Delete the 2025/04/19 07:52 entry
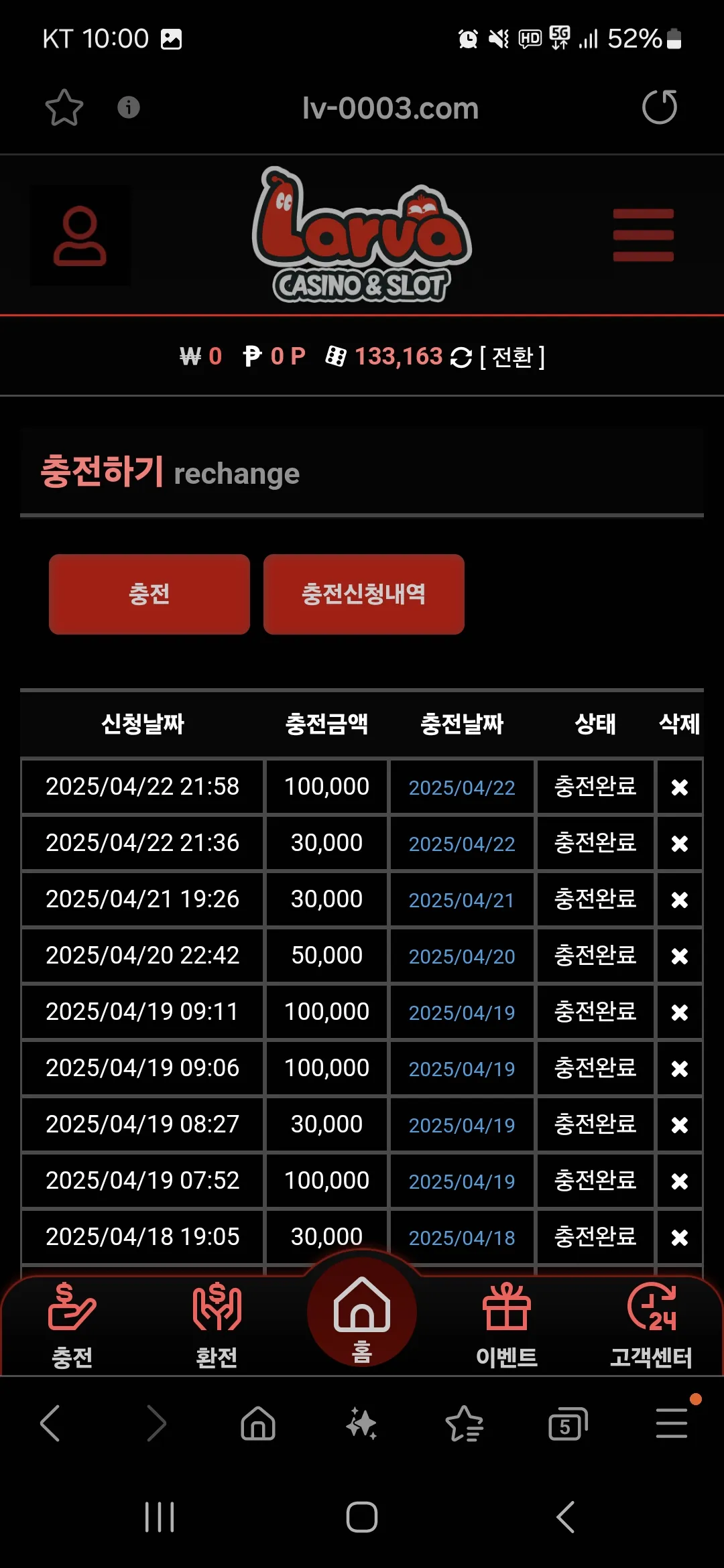The height and width of the screenshot is (1568, 724). (680, 1181)
